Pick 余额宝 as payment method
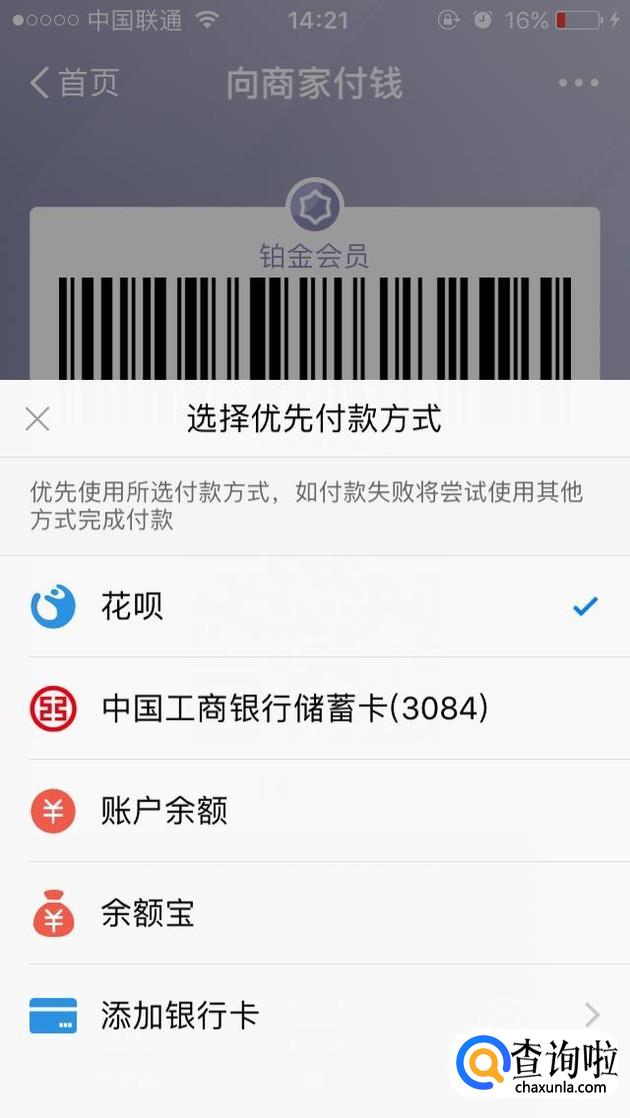Screen dimensions: 630x1118 [x=315, y=913]
